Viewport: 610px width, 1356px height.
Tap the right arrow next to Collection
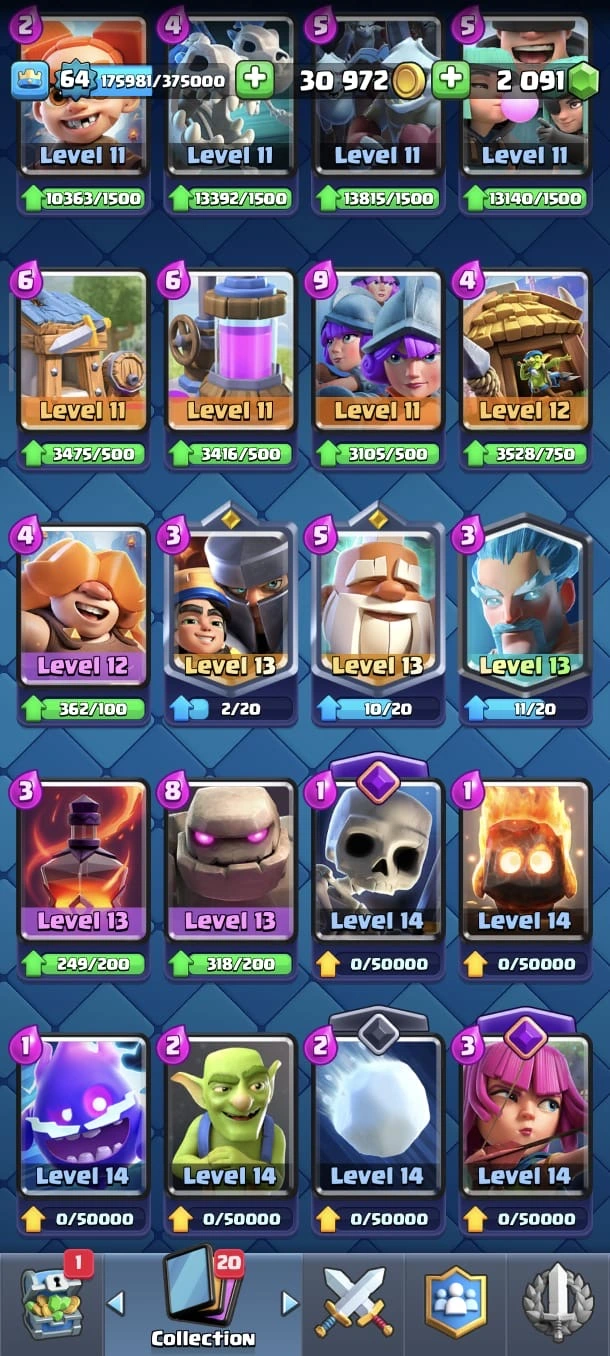click(290, 1302)
